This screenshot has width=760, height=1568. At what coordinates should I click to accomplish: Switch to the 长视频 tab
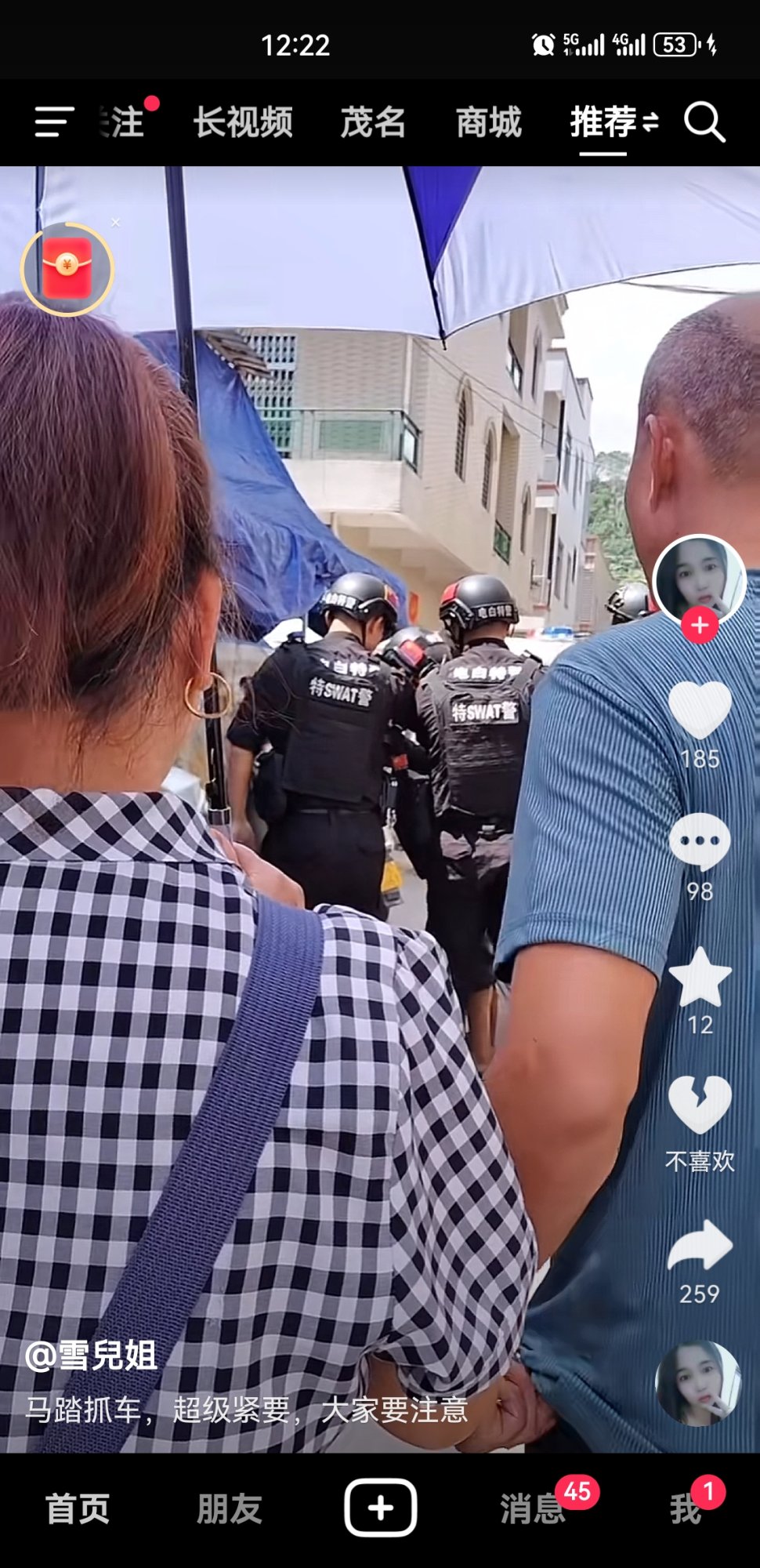[x=243, y=122]
